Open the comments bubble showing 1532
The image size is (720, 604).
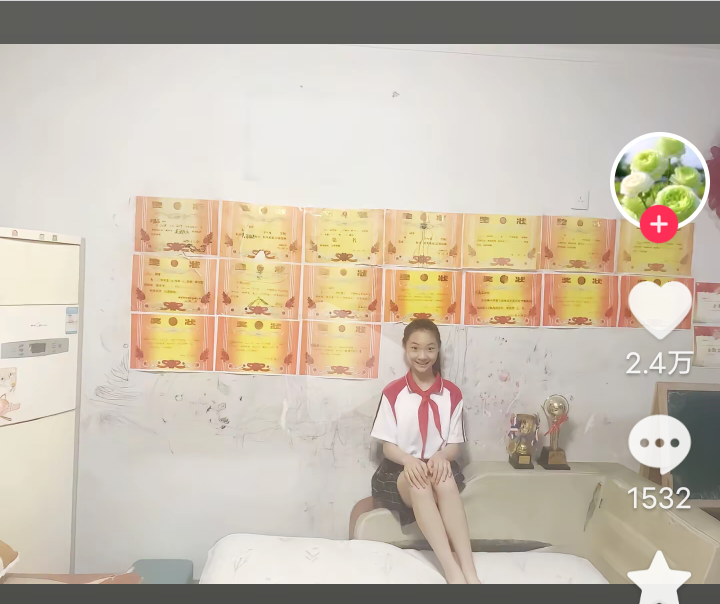click(659, 445)
